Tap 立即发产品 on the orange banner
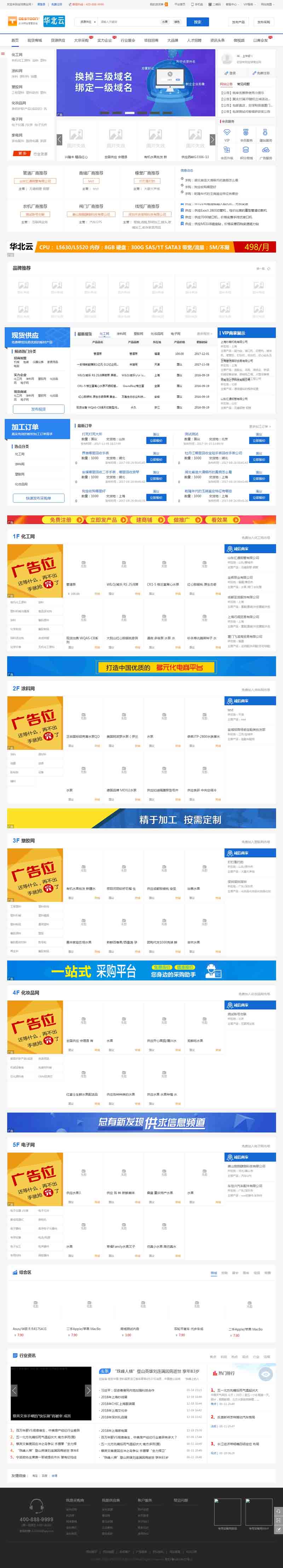 point(104,520)
